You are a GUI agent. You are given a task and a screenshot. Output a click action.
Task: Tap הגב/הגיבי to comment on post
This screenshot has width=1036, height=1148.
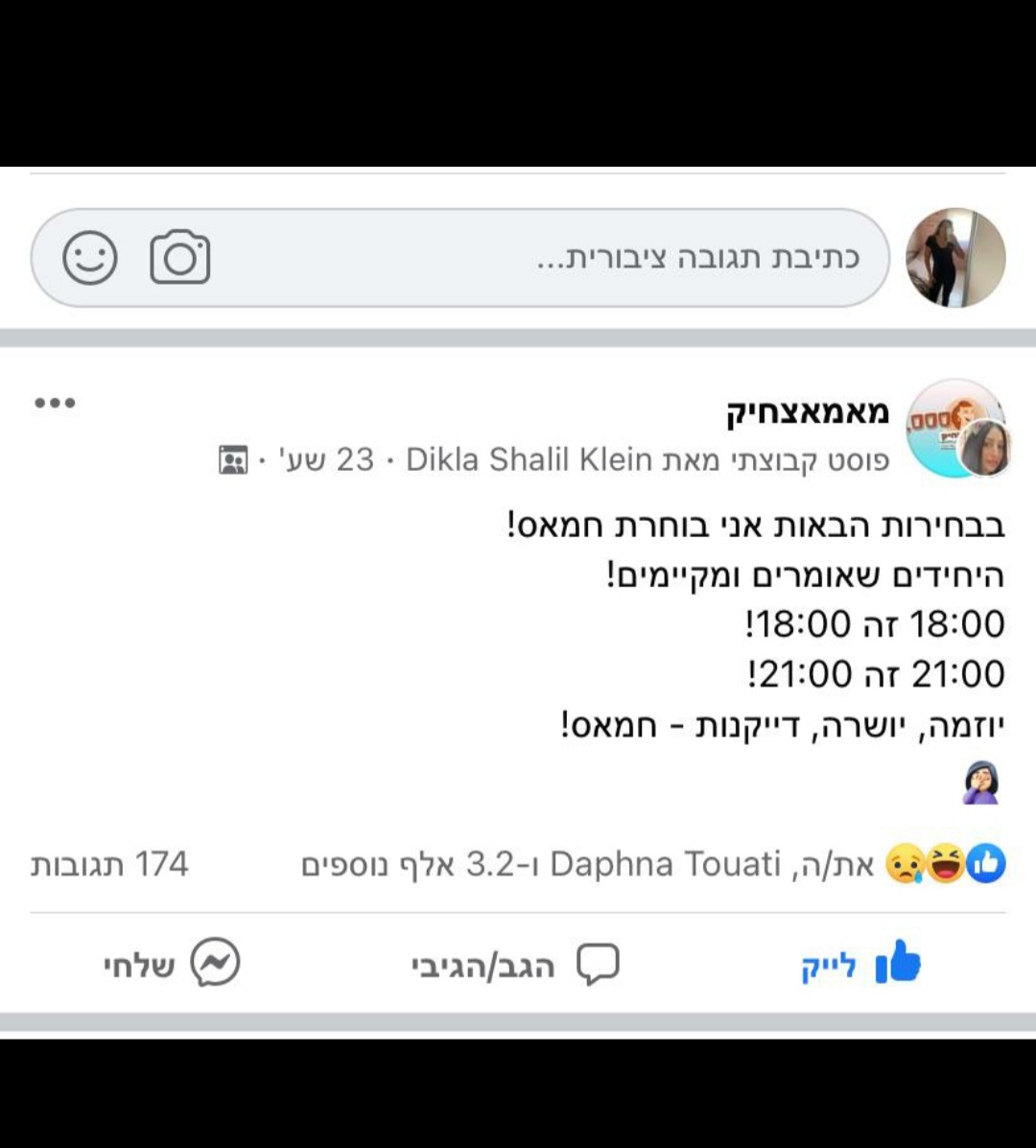tap(515, 965)
